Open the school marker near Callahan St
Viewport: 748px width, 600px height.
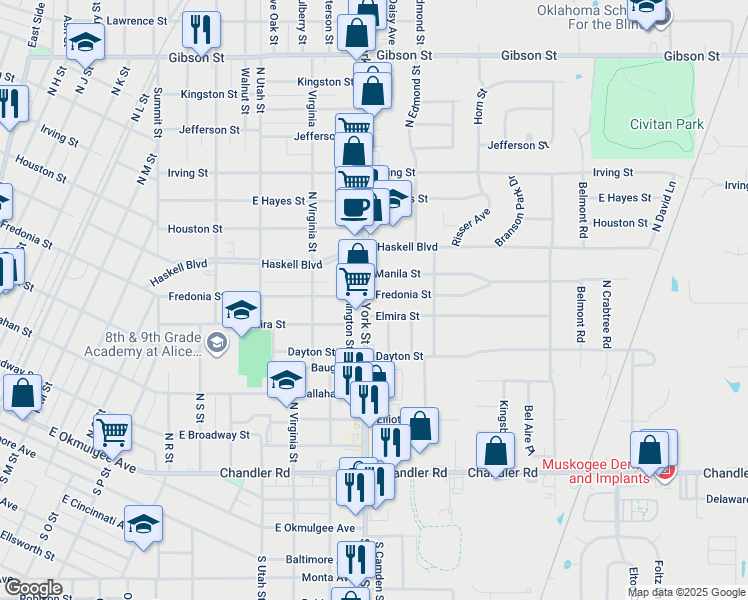coord(285,381)
